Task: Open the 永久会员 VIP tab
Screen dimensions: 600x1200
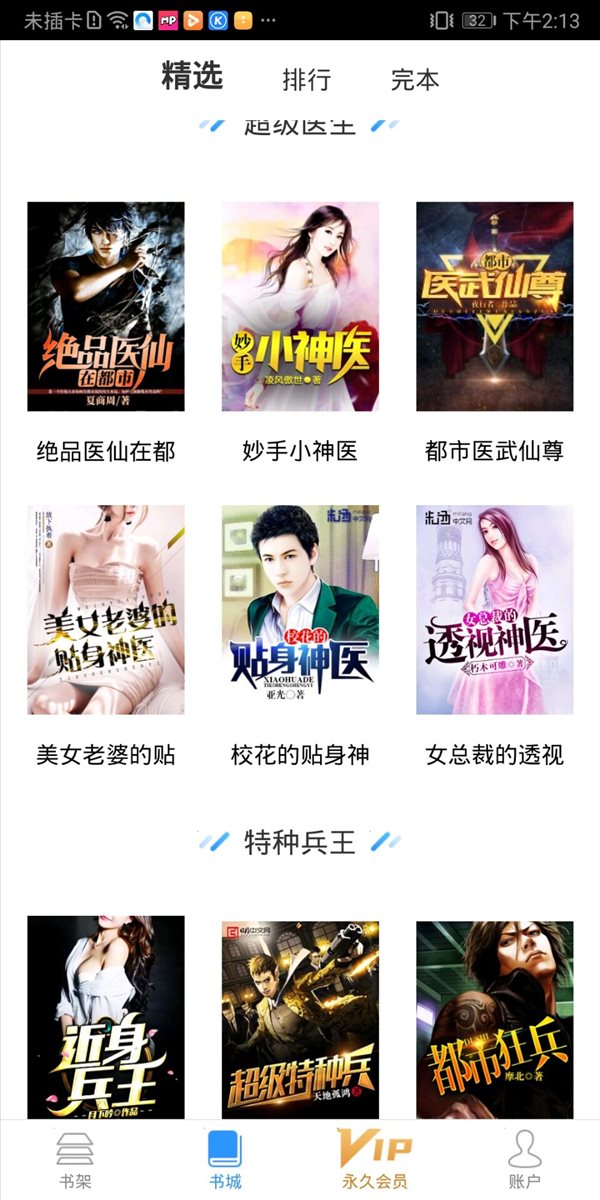Action: [375, 1161]
